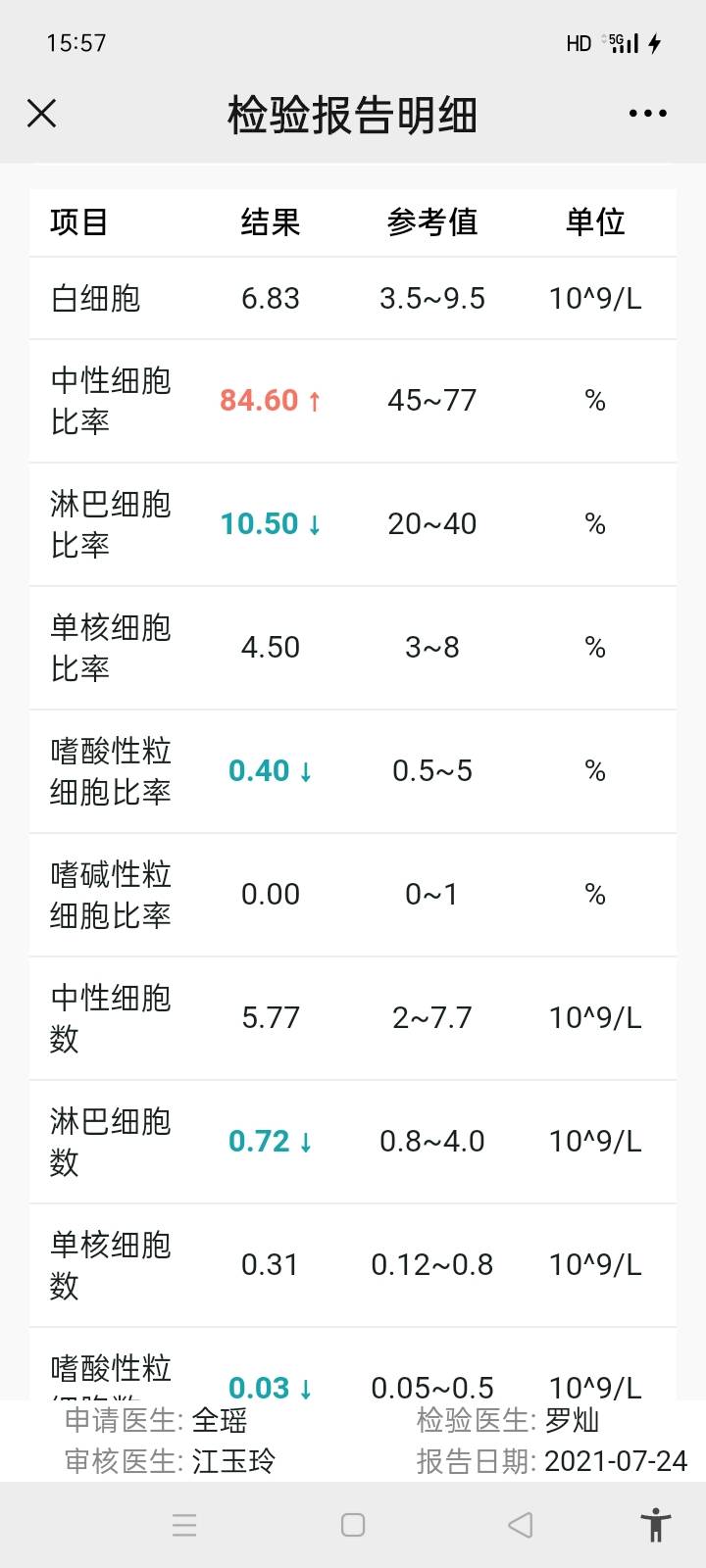This screenshot has height=1568, width=706.
Task: Tap the 参考值 column header
Action: [433, 222]
